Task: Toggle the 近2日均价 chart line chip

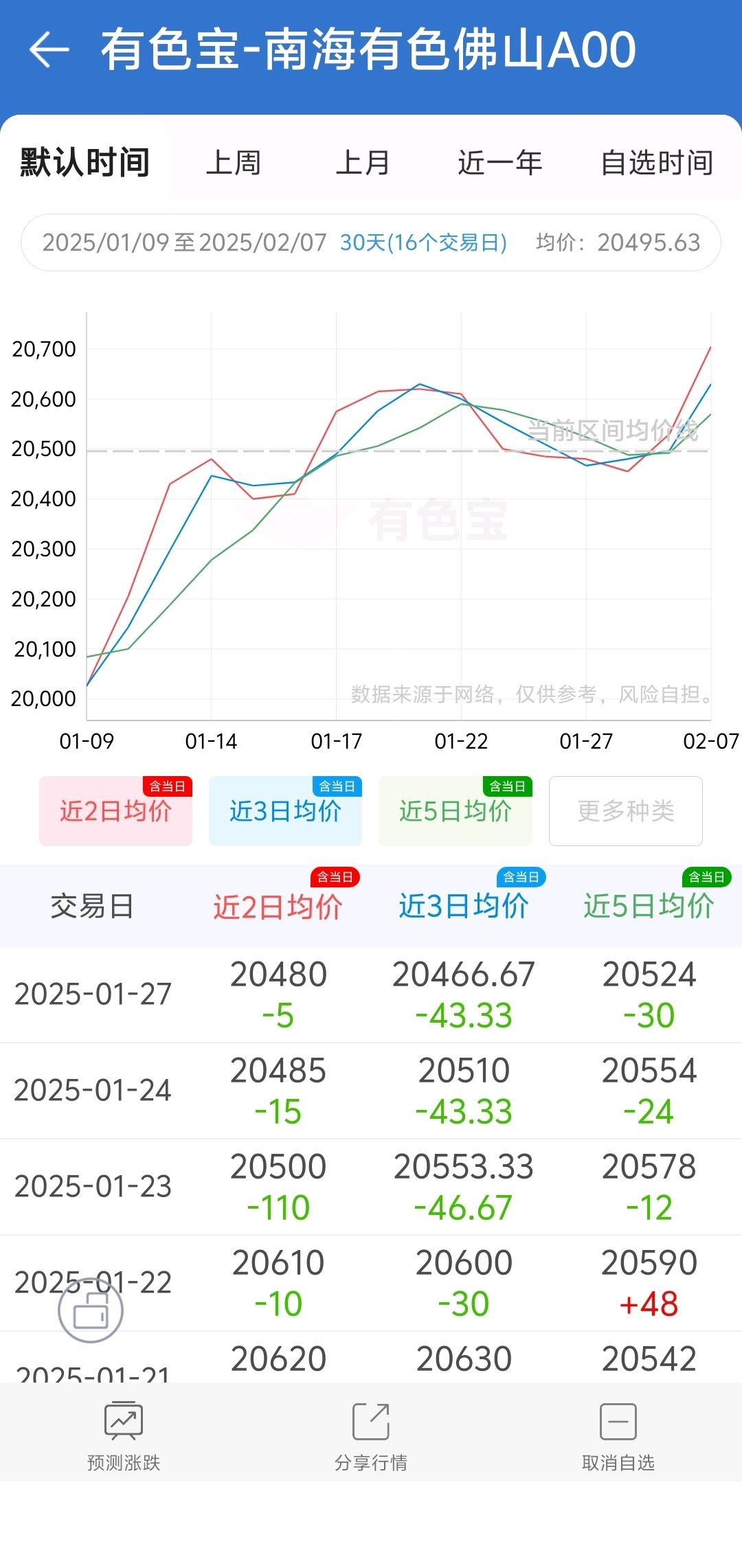Action: coord(115,811)
